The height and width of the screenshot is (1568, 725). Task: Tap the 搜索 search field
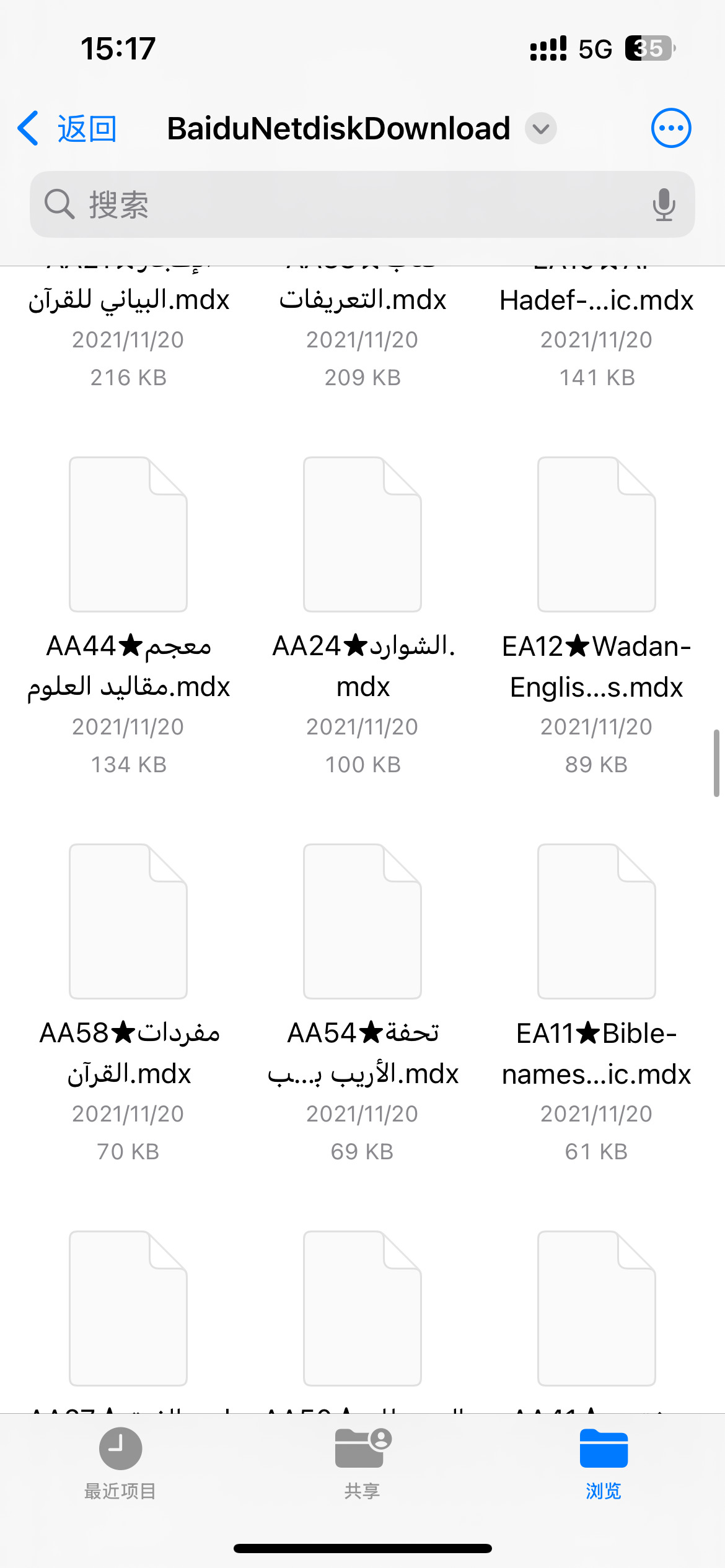click(362, 204)
